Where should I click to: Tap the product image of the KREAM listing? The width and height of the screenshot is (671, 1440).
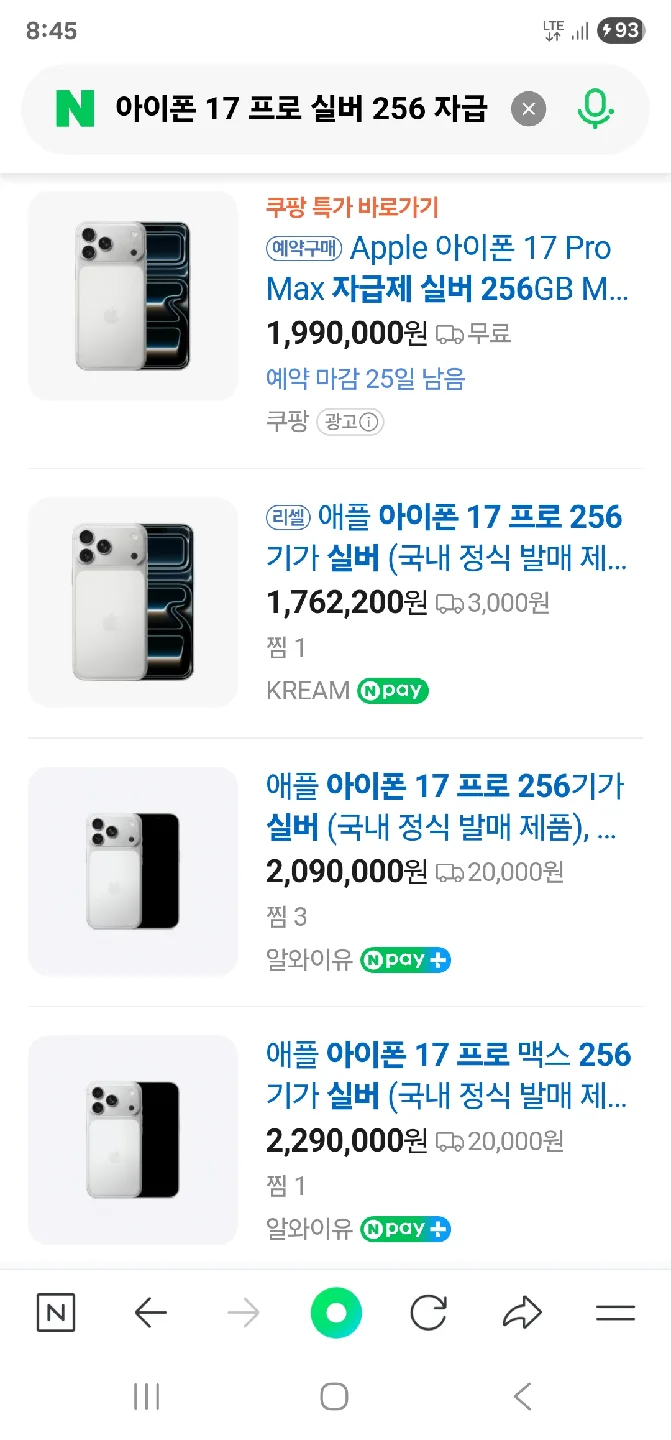[x=133, y=602]
